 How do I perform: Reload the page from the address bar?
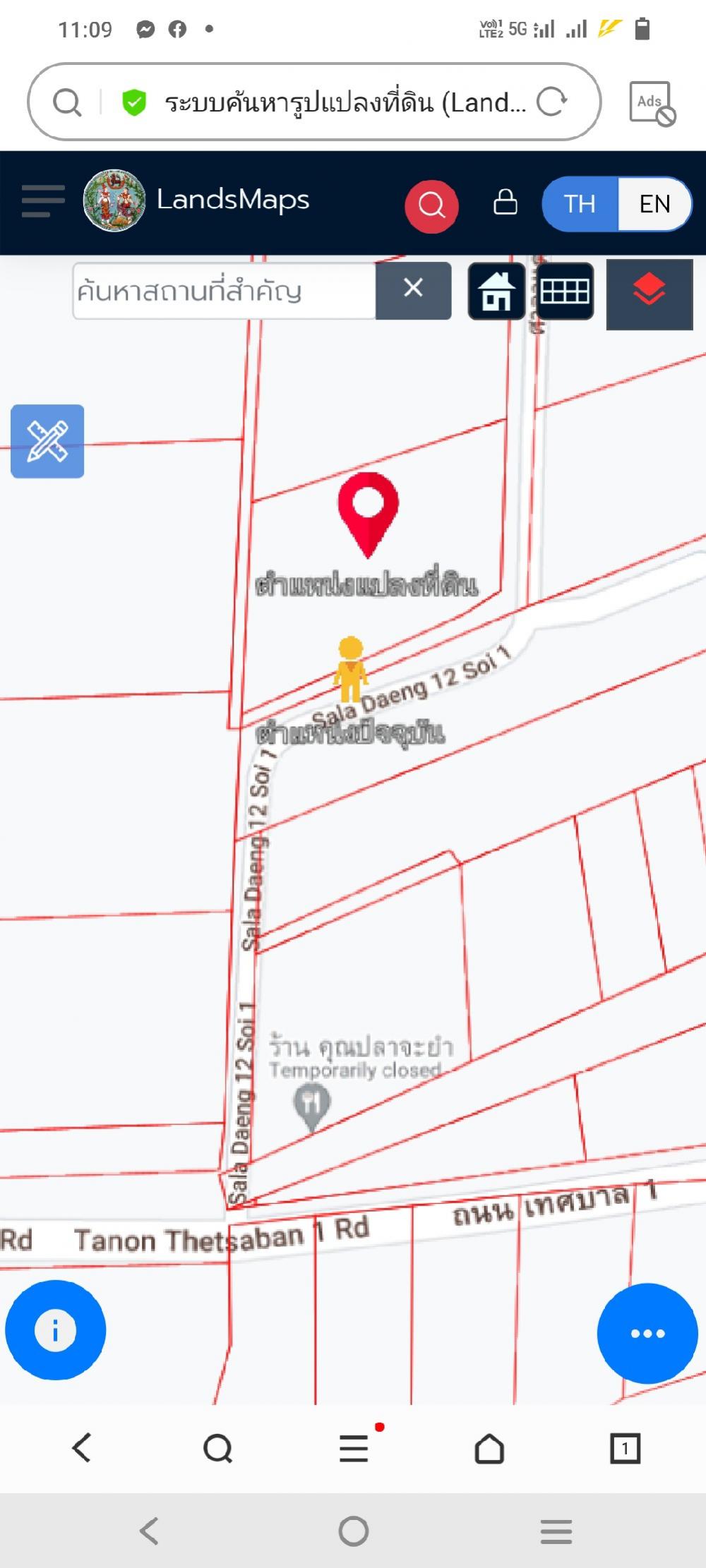551,102
